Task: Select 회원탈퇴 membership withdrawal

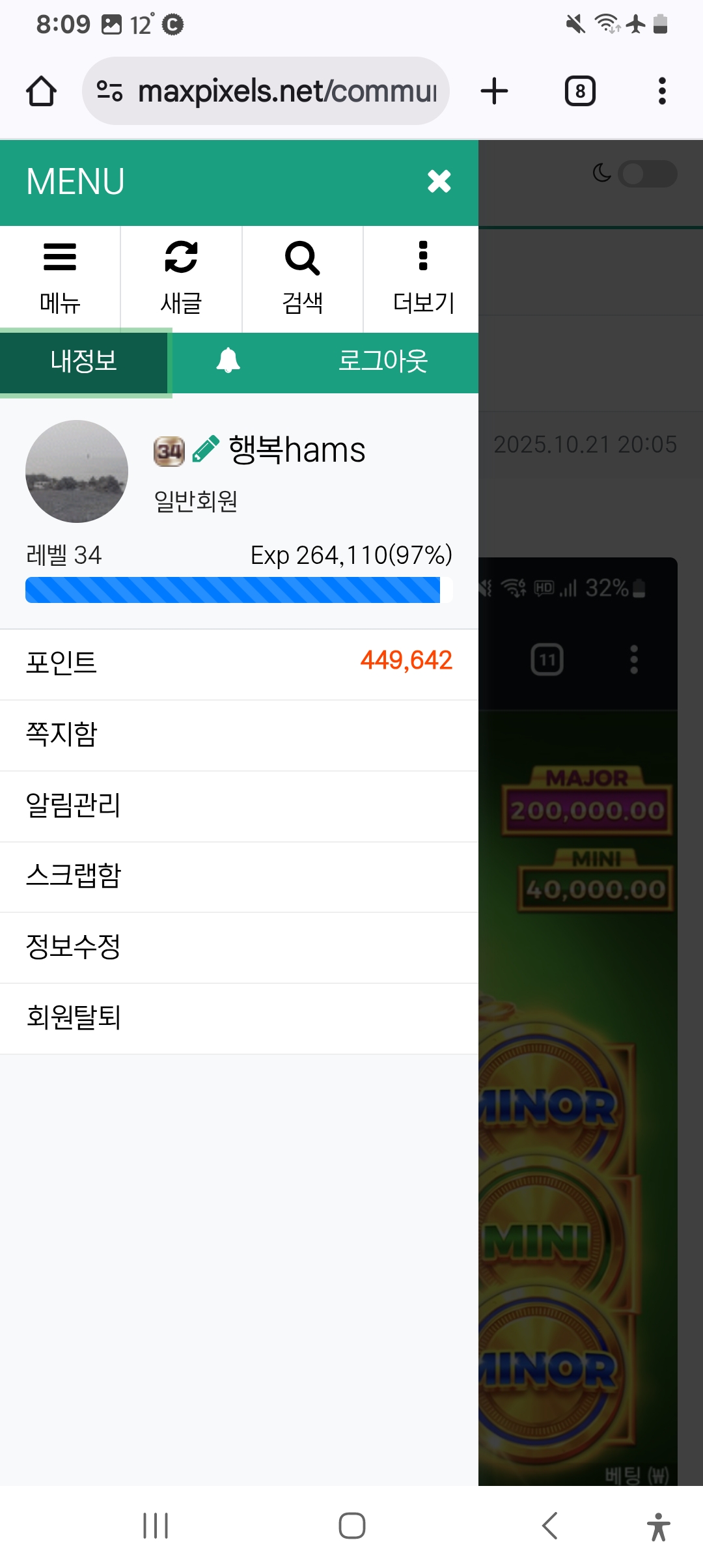Action: click(x=238, y=1018)
